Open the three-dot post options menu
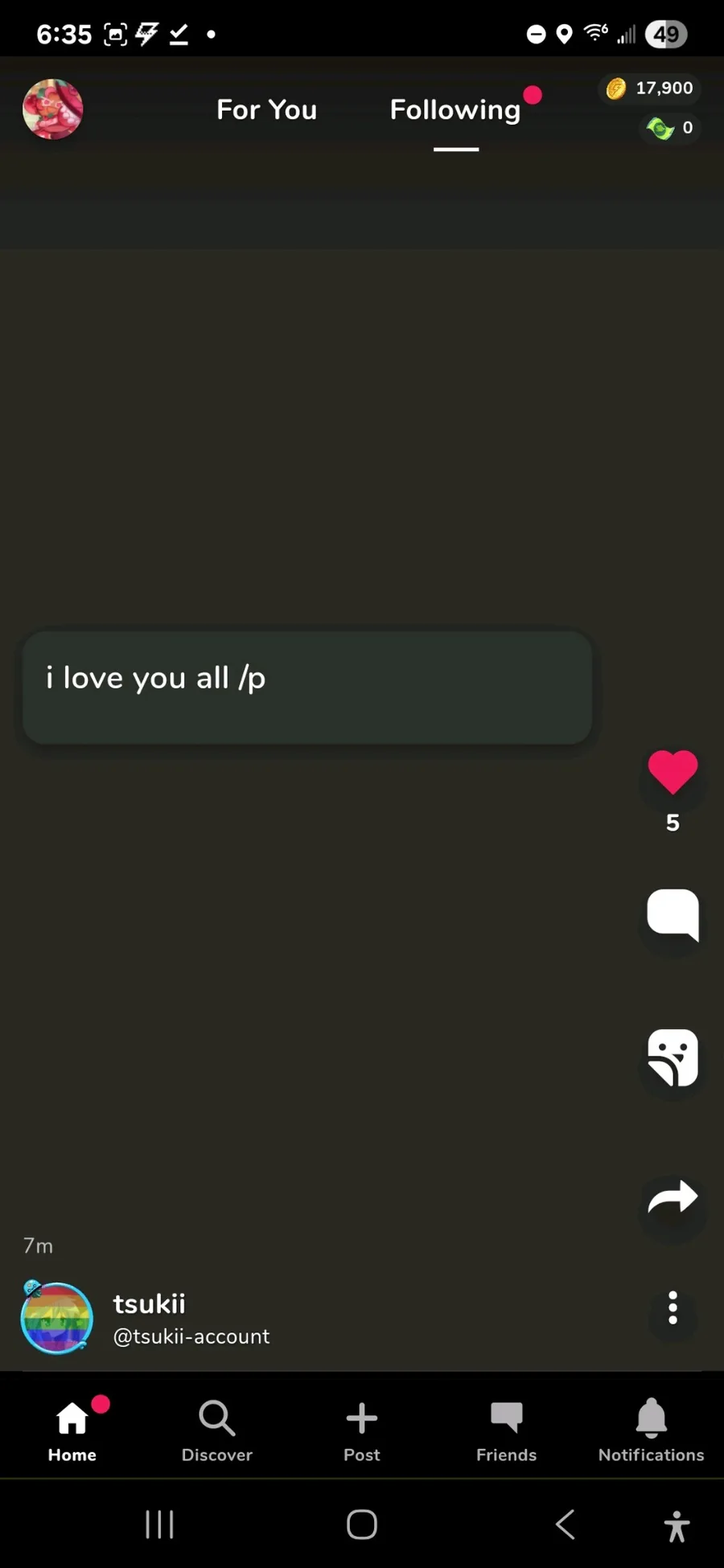This screenshot has width=724, height=1568. tap(673, 1308)
